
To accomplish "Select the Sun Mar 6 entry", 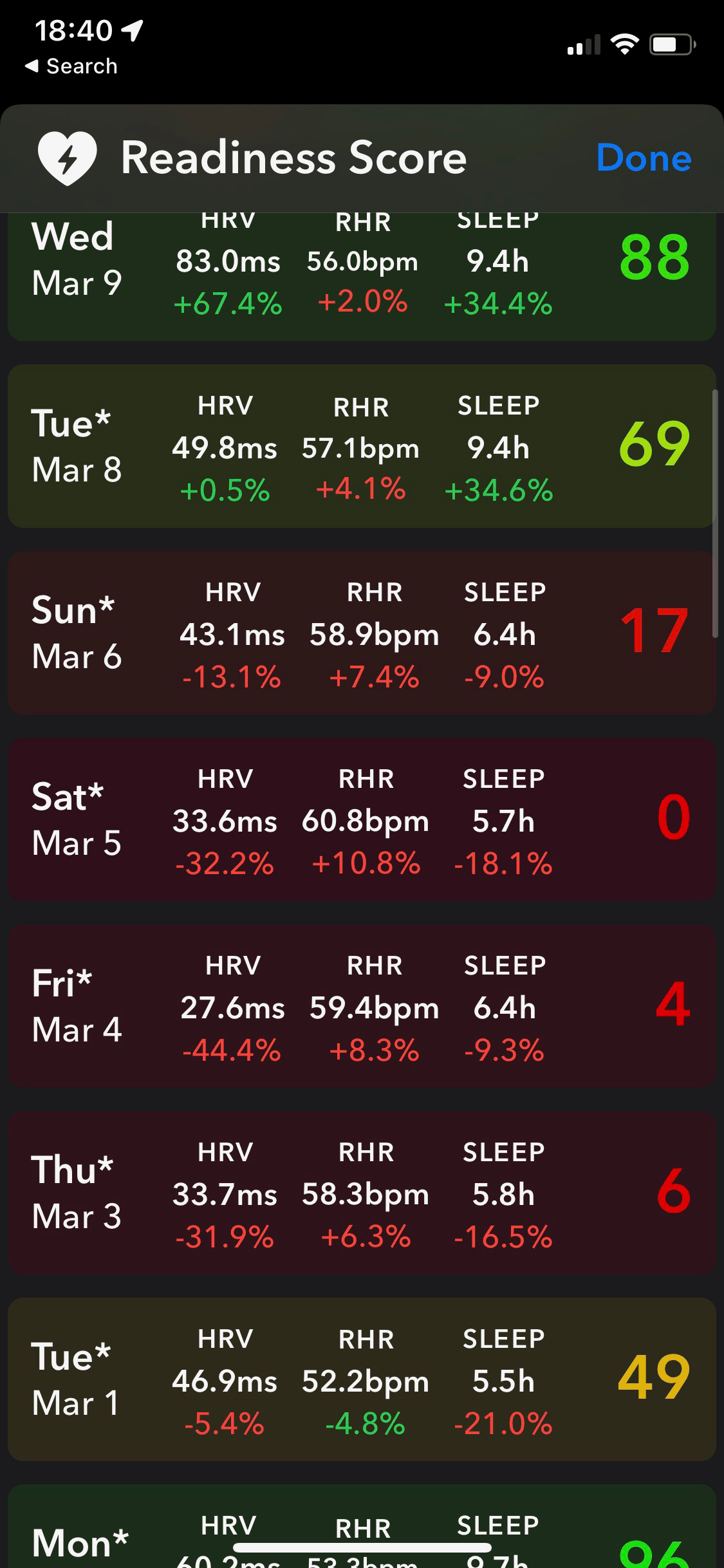I will [360, 633].
